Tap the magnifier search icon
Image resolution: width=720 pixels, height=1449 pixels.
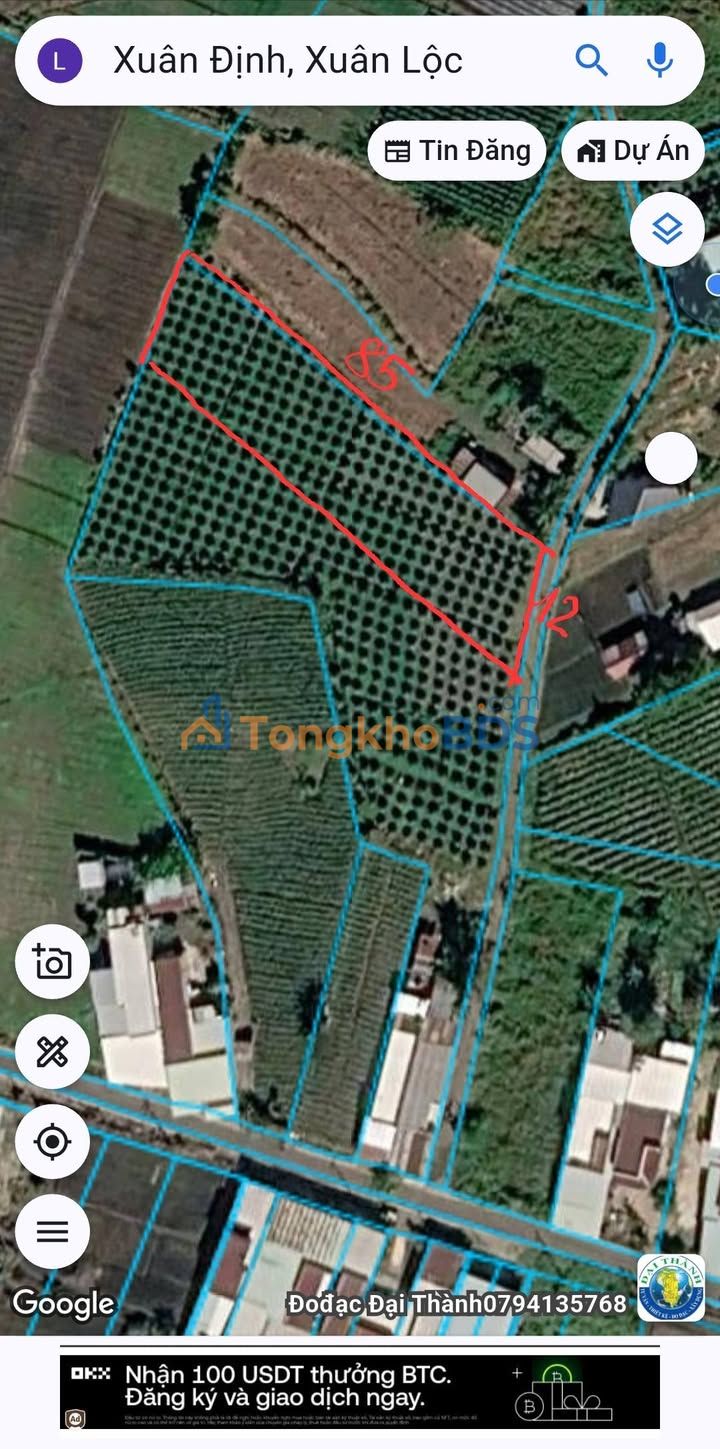592,61
